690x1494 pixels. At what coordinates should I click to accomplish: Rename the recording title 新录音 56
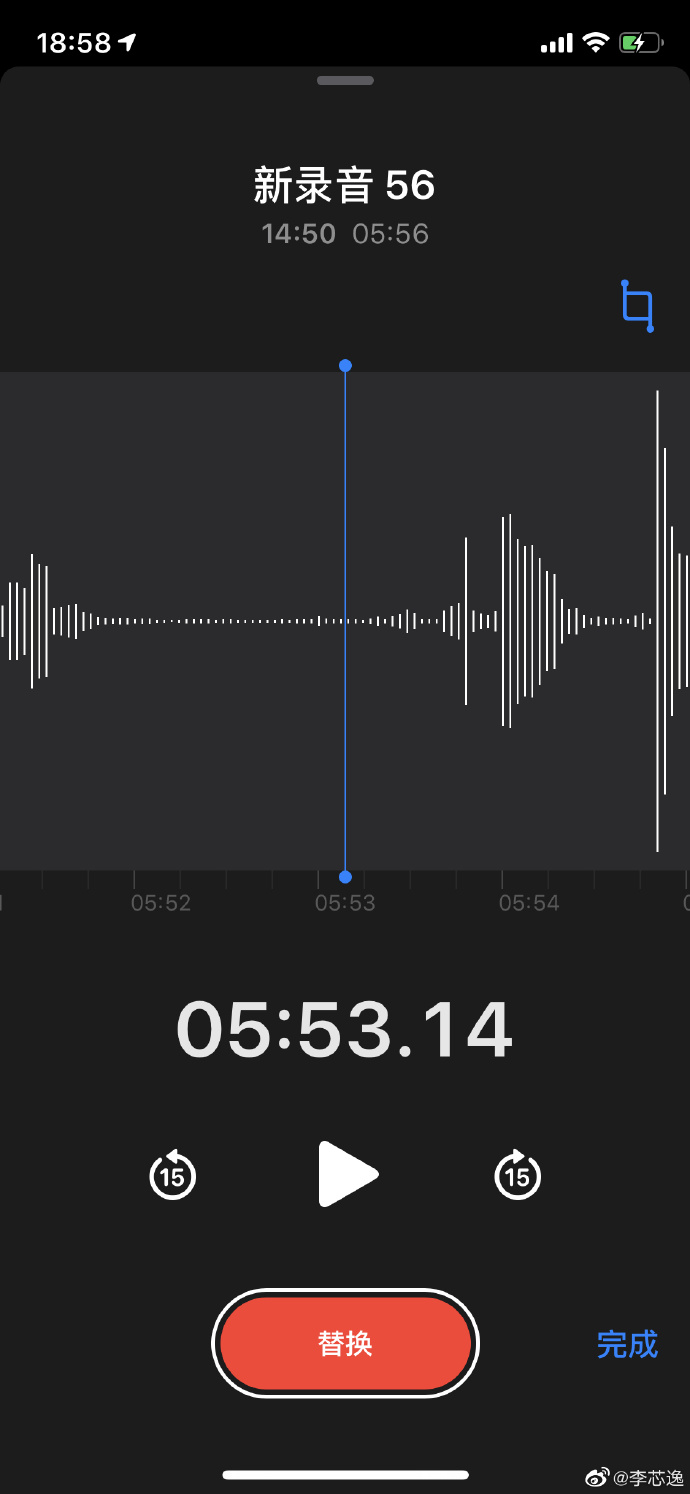344,186
